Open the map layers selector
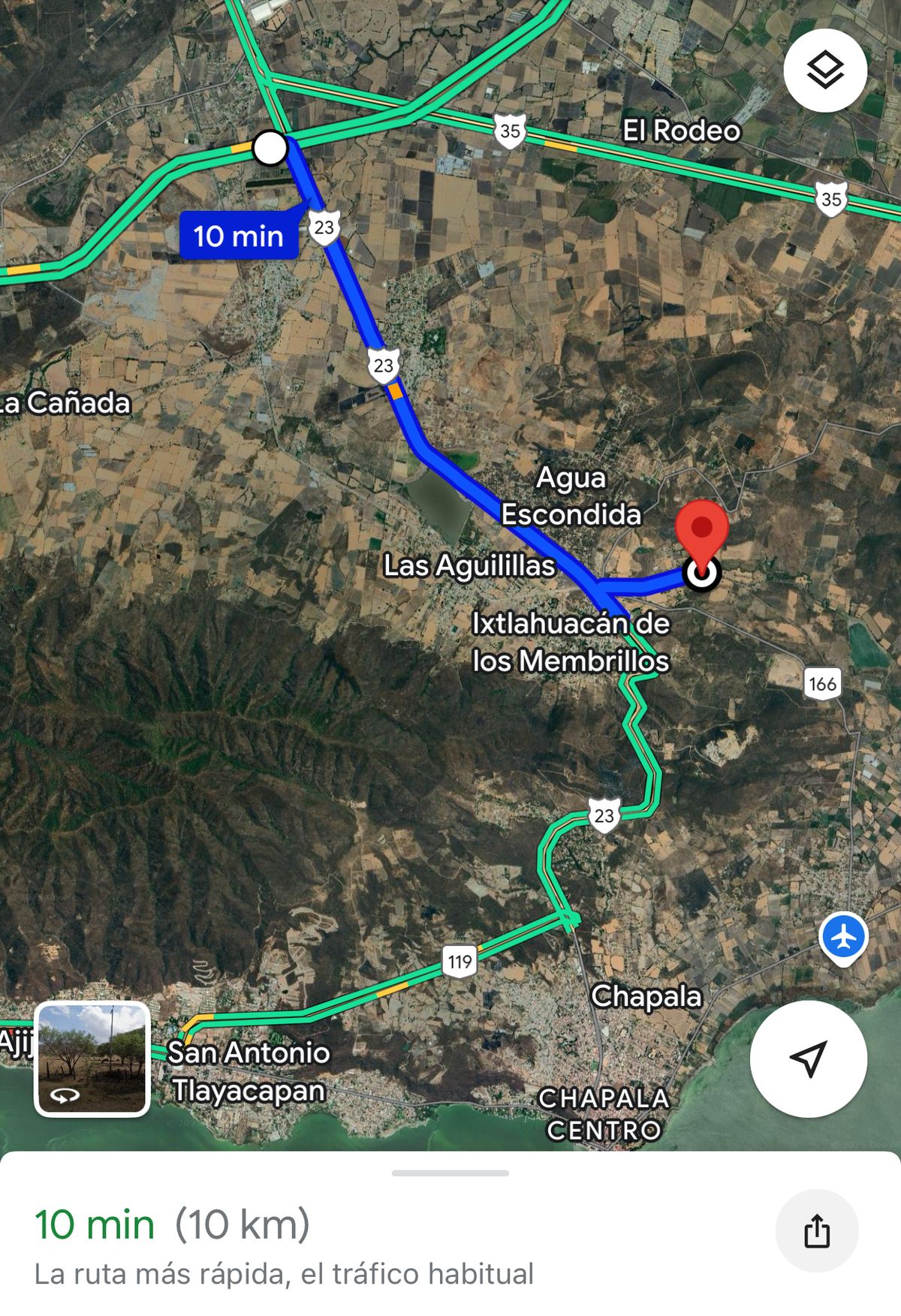This screenshot has height=1316, width=901. pos(825,71)
